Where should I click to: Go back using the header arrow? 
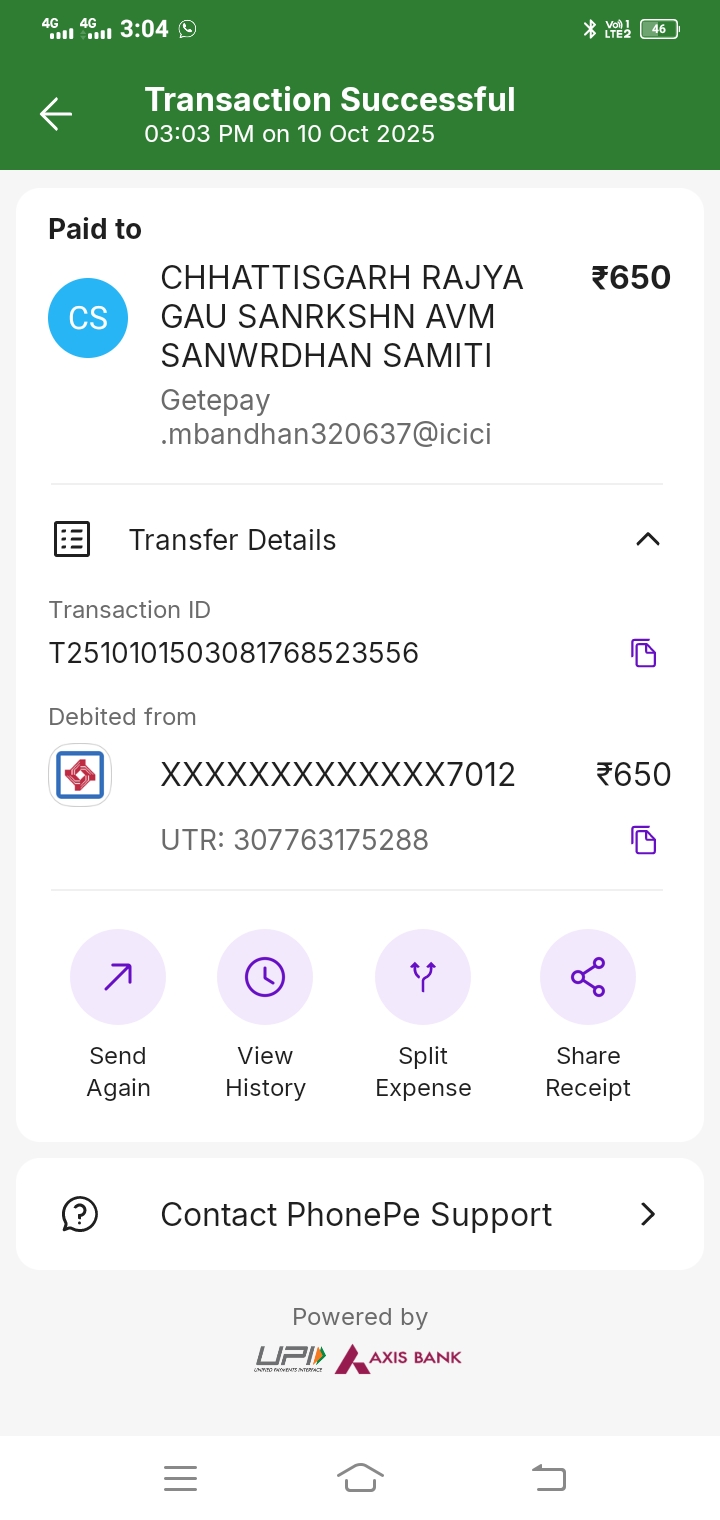tap(56, 114)
